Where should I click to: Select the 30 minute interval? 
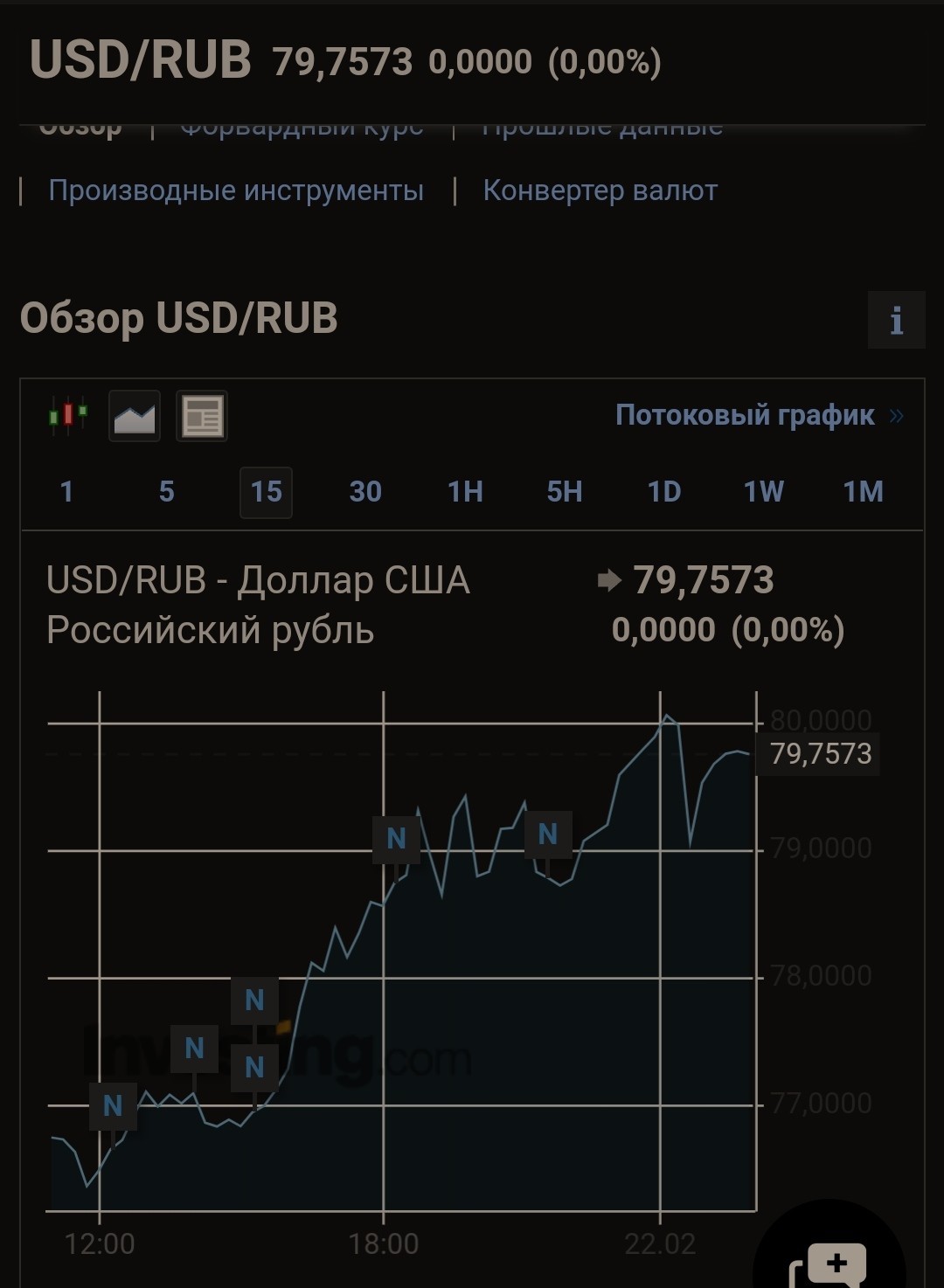[365, 492]
